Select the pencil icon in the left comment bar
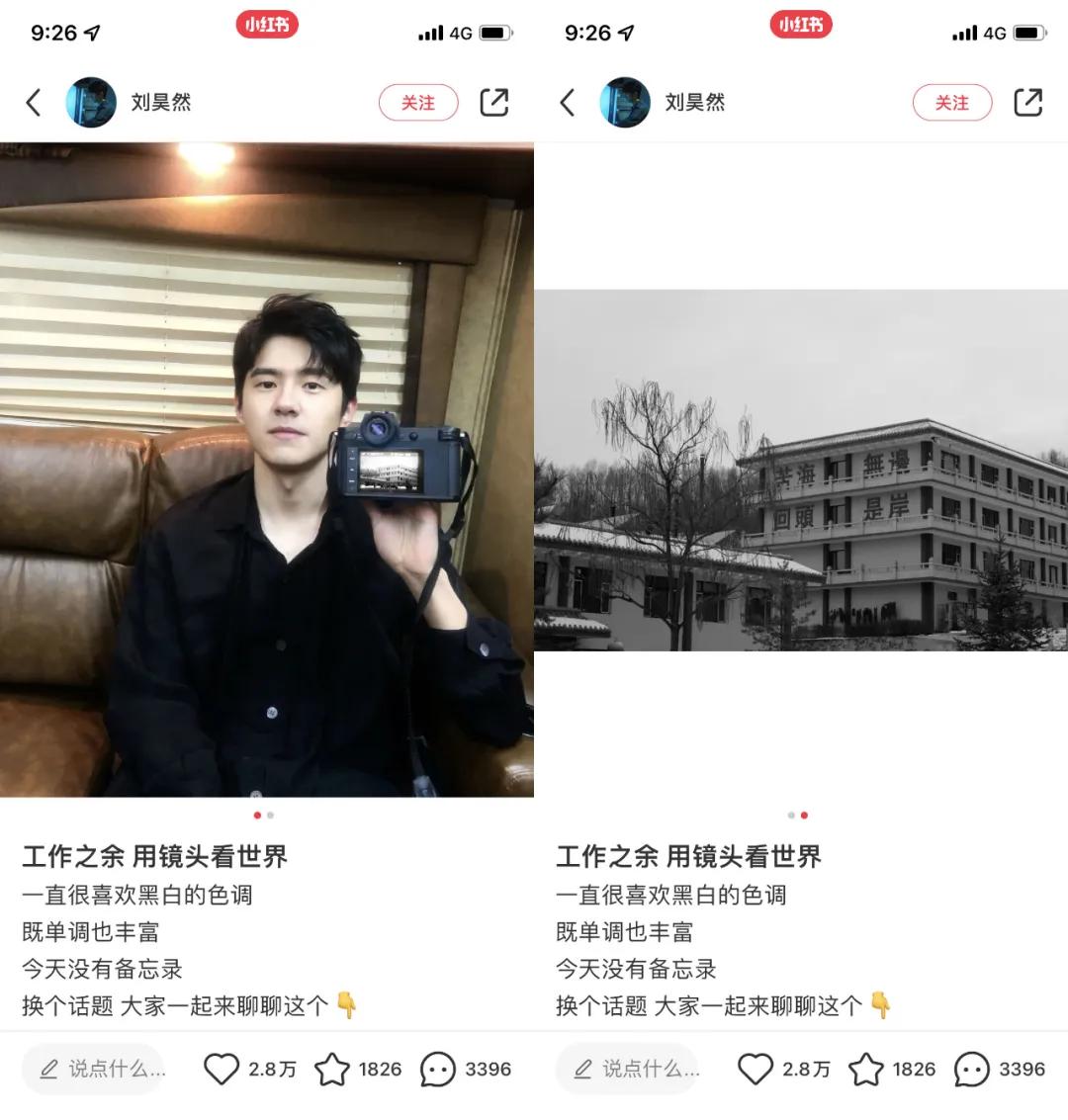 [x=45, y=1069]
